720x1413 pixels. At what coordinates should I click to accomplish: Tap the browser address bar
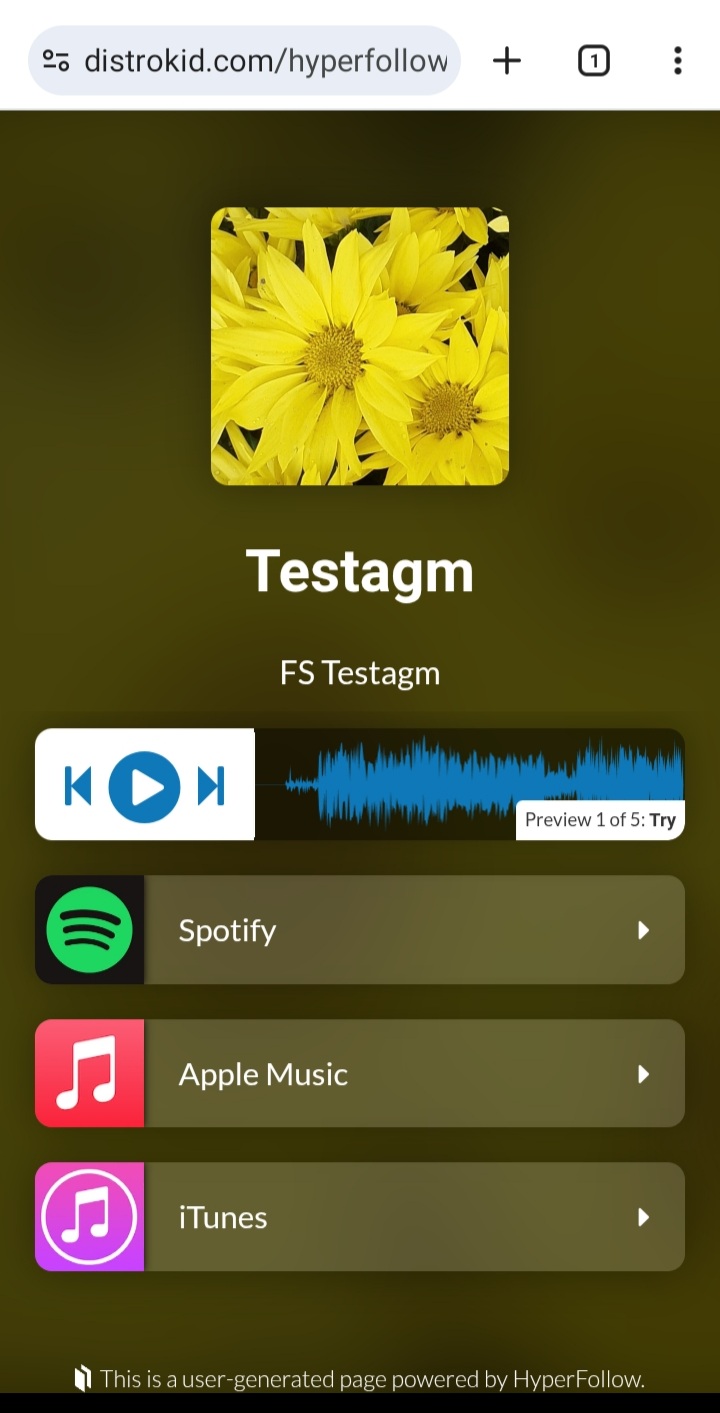(265, 61)
